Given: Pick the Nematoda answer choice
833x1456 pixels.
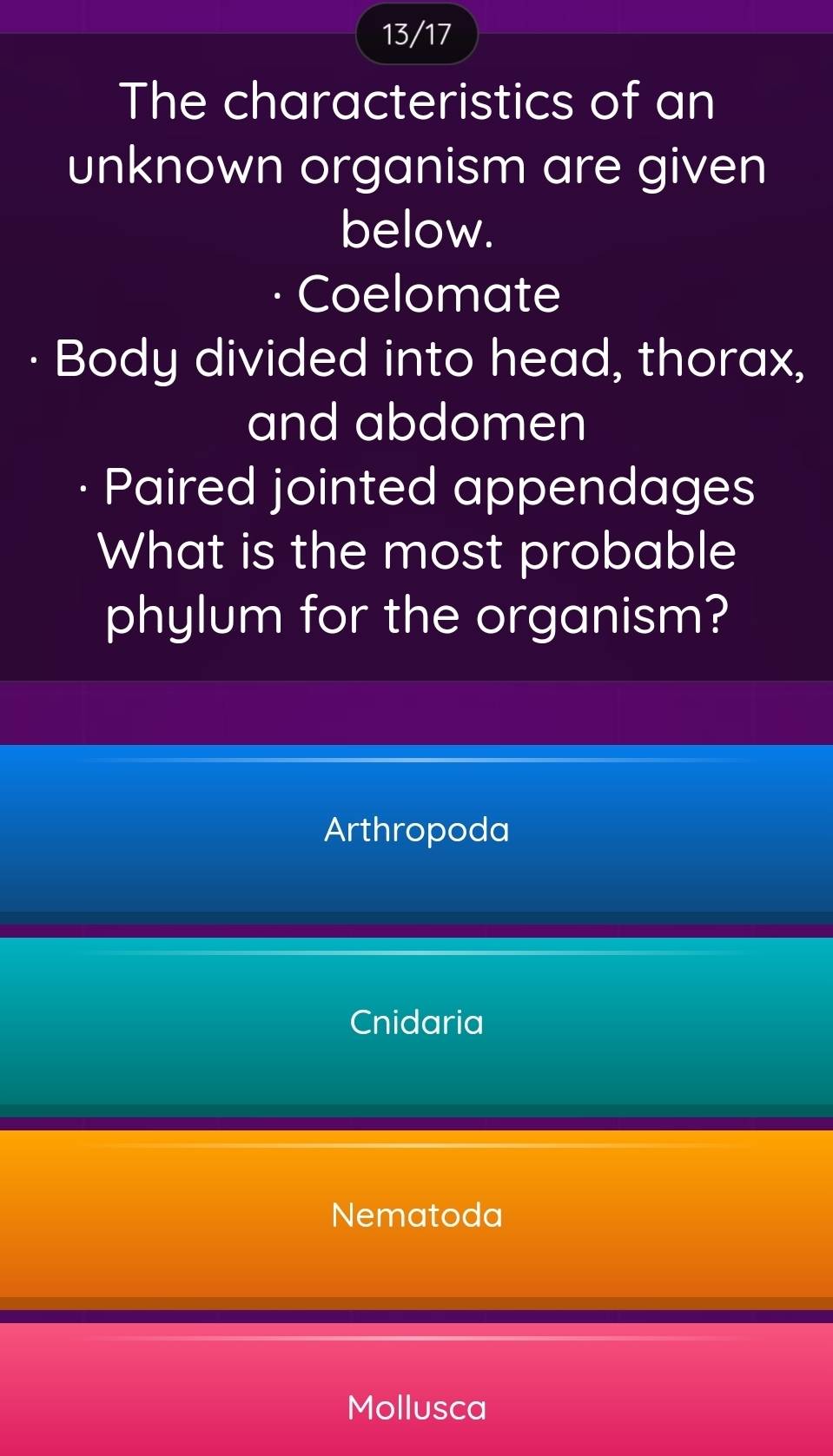Looking at the screenshot, I should coord(416,1216).
